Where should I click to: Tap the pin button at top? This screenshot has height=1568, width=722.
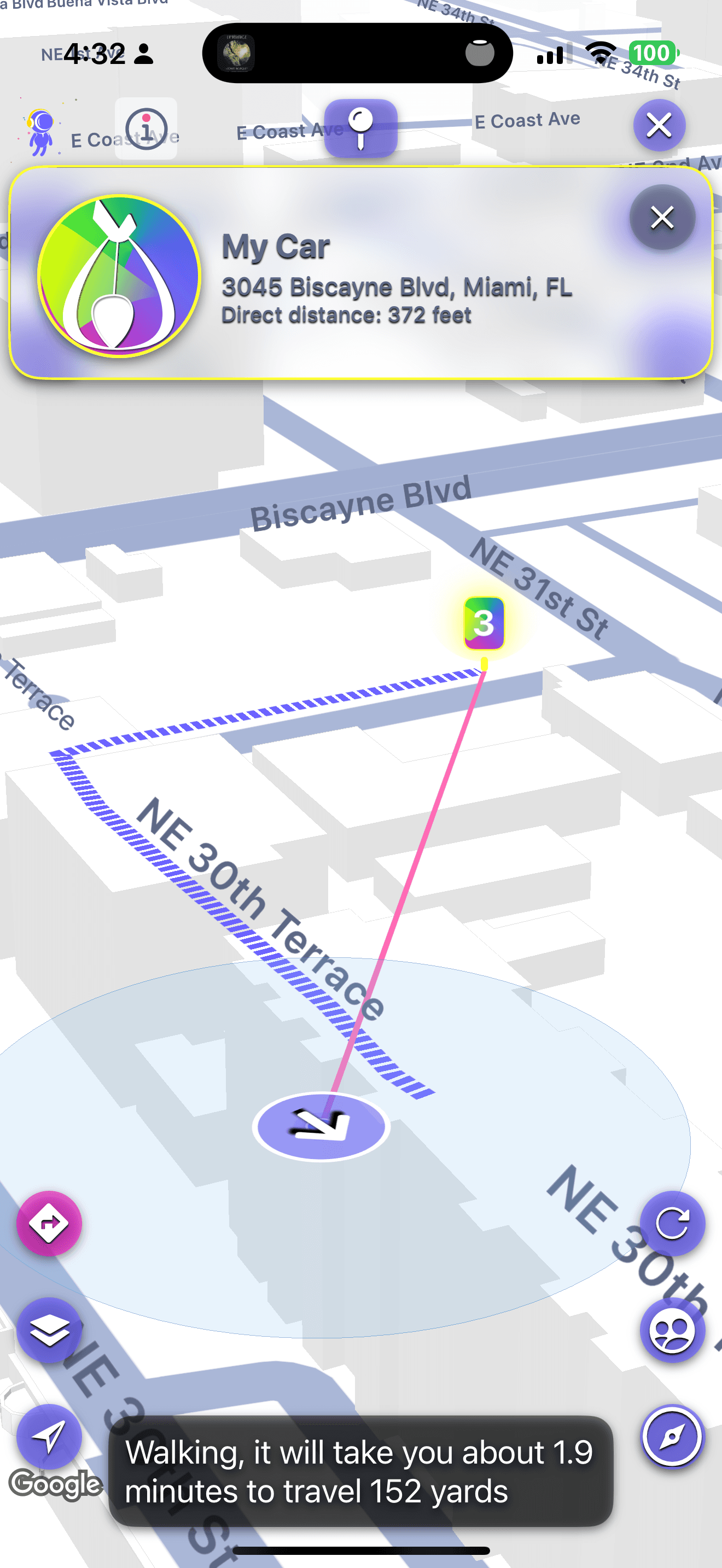coord(360,128)
